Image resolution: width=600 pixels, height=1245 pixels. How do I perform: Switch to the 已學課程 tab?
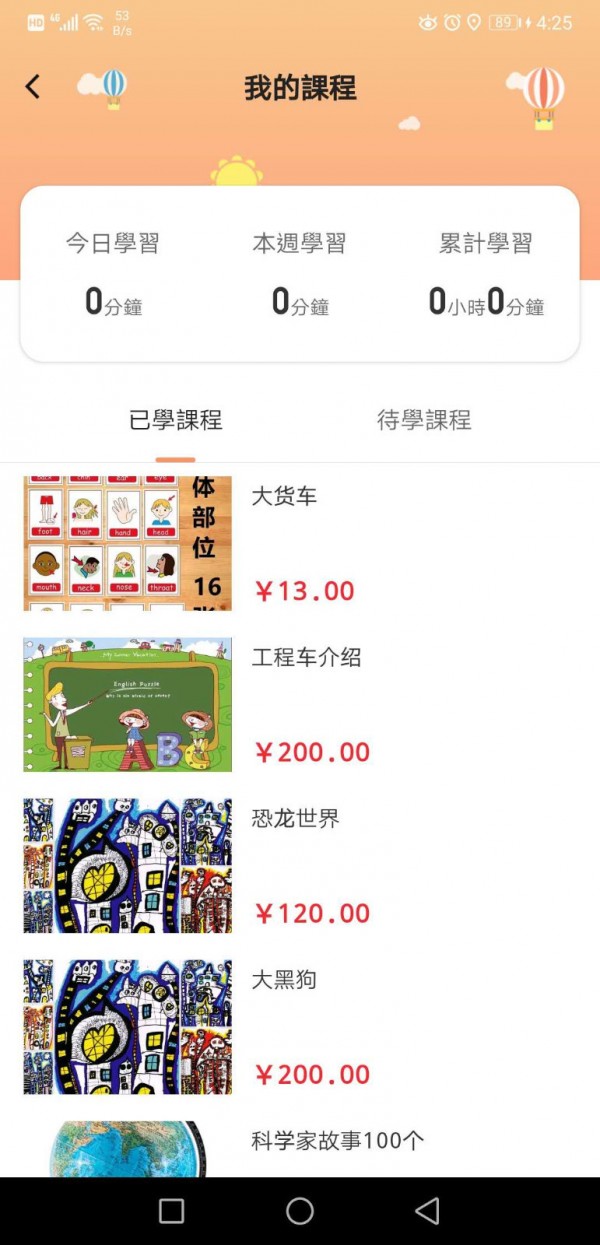tap(175, 420)
